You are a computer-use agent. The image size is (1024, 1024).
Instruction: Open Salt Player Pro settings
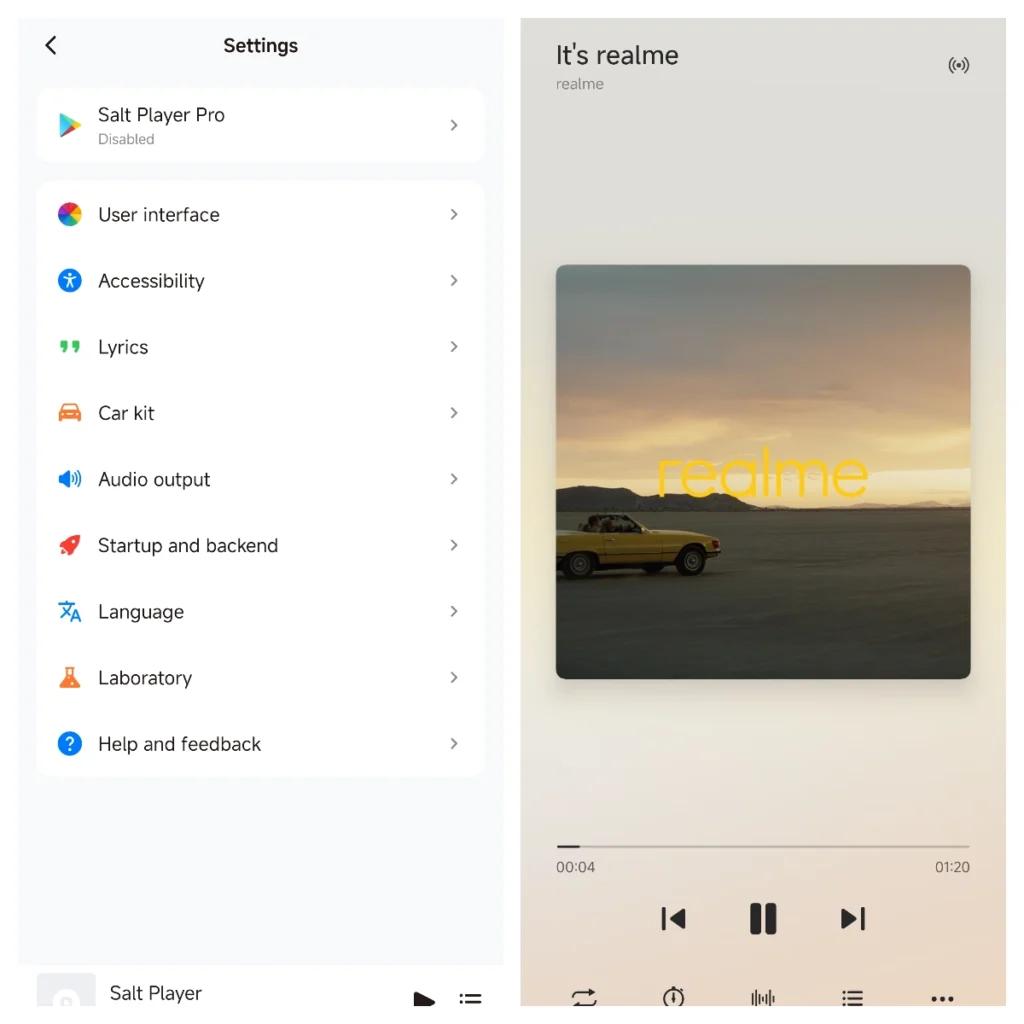[x=260, y=125]
